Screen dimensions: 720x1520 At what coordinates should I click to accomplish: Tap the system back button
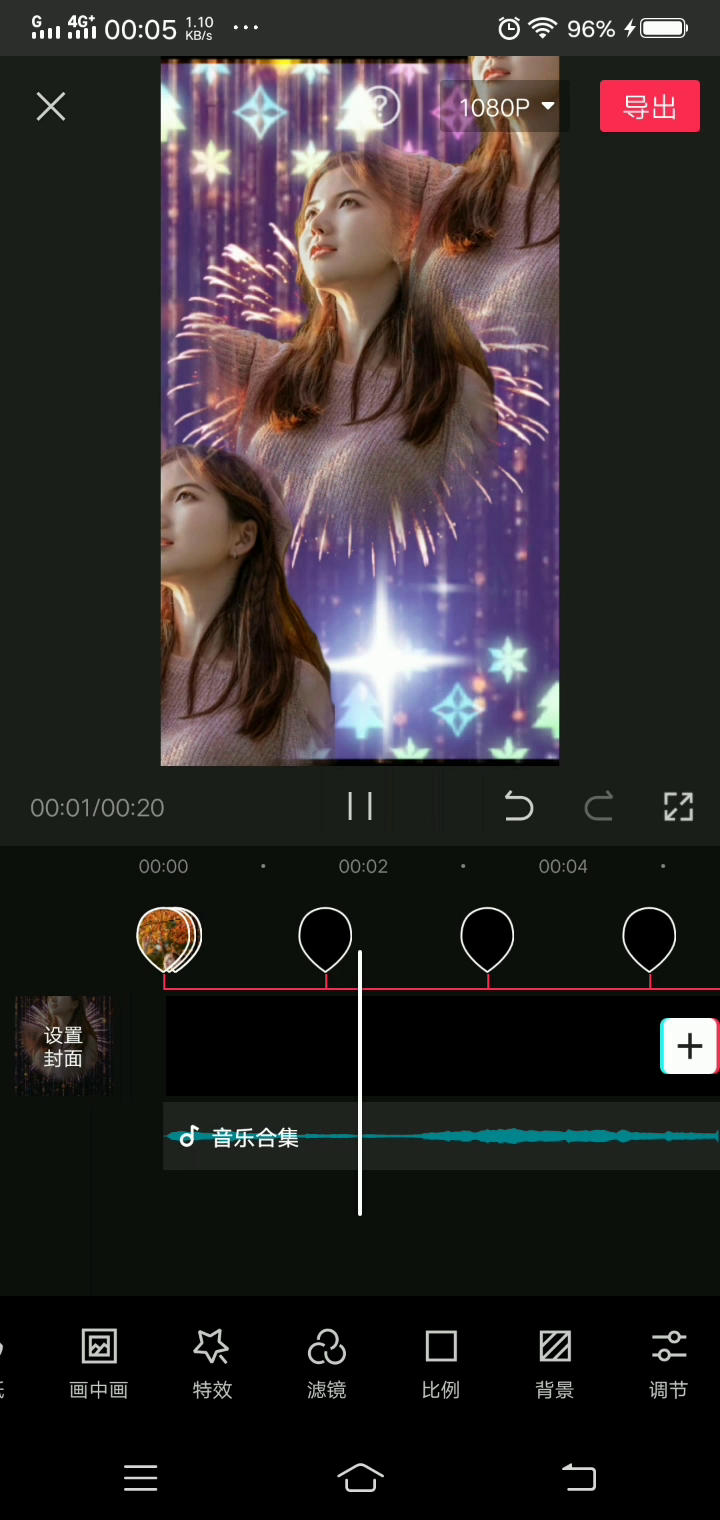click(x=578, y=1477)
